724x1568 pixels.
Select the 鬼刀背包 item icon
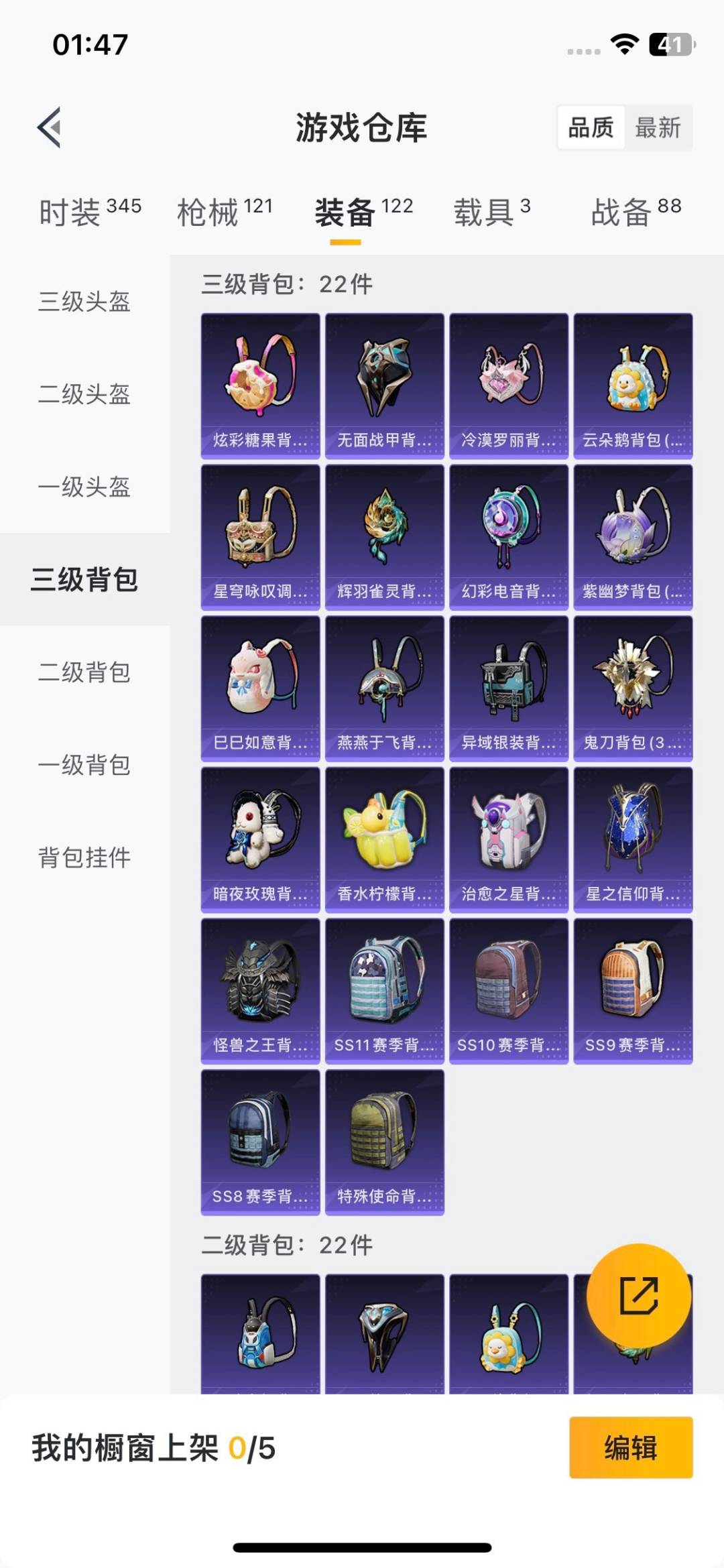click(x=631, y=684)
